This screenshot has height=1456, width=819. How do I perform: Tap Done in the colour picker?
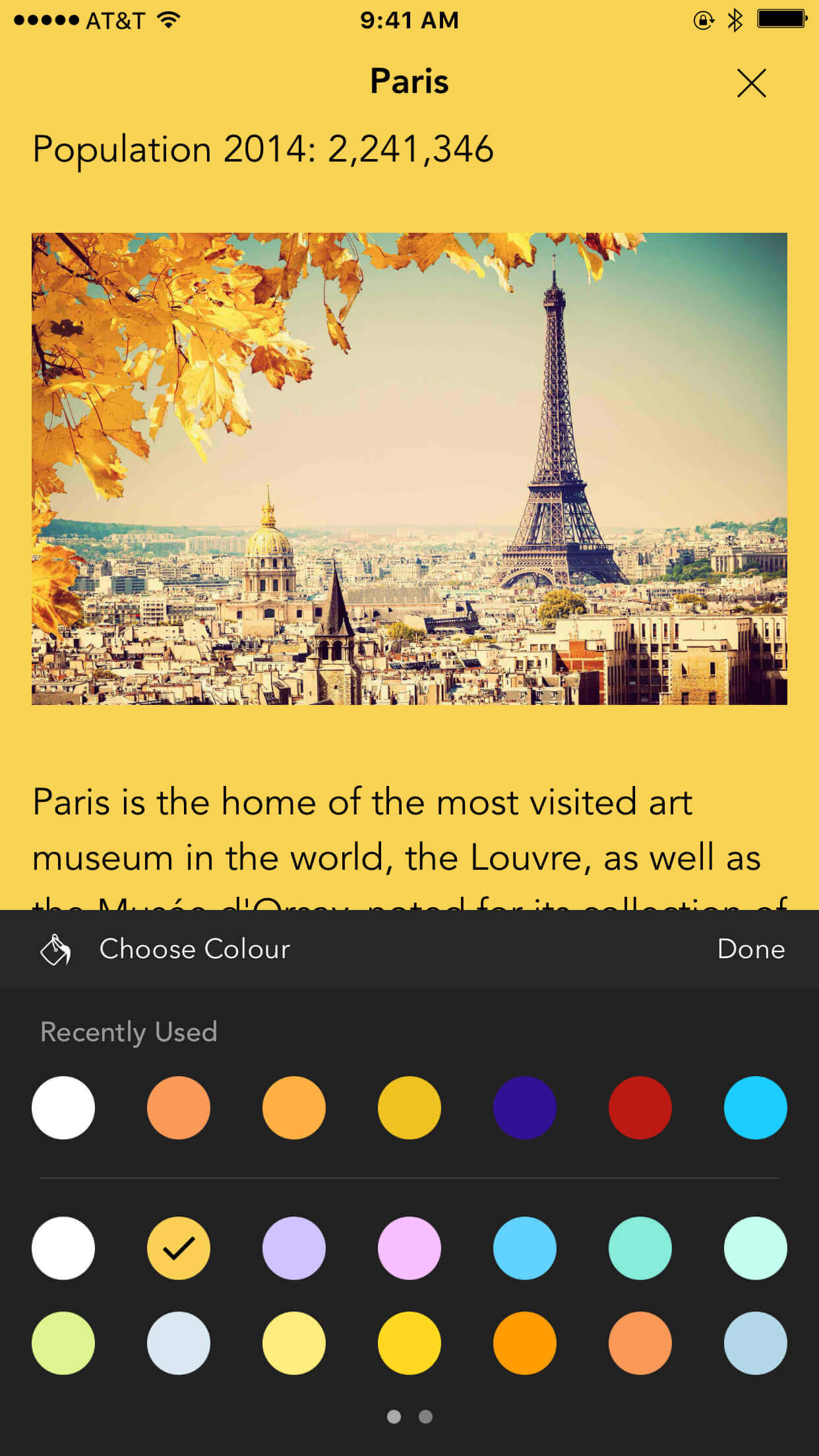click(x=750, y=949)
